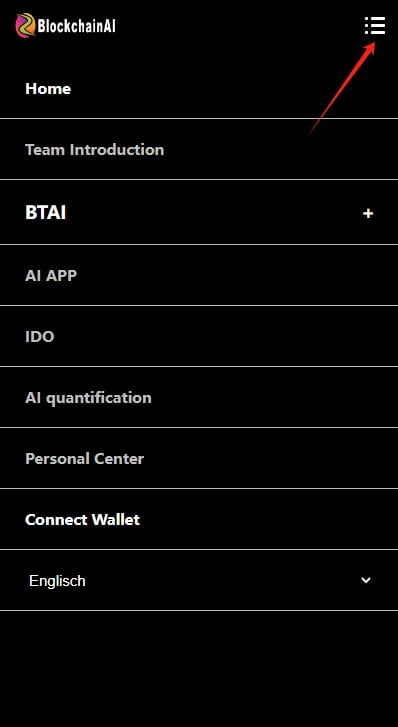The image size is (398, 727).
Task: Expand the BTAI submenu plus
Action: [368, 213]
